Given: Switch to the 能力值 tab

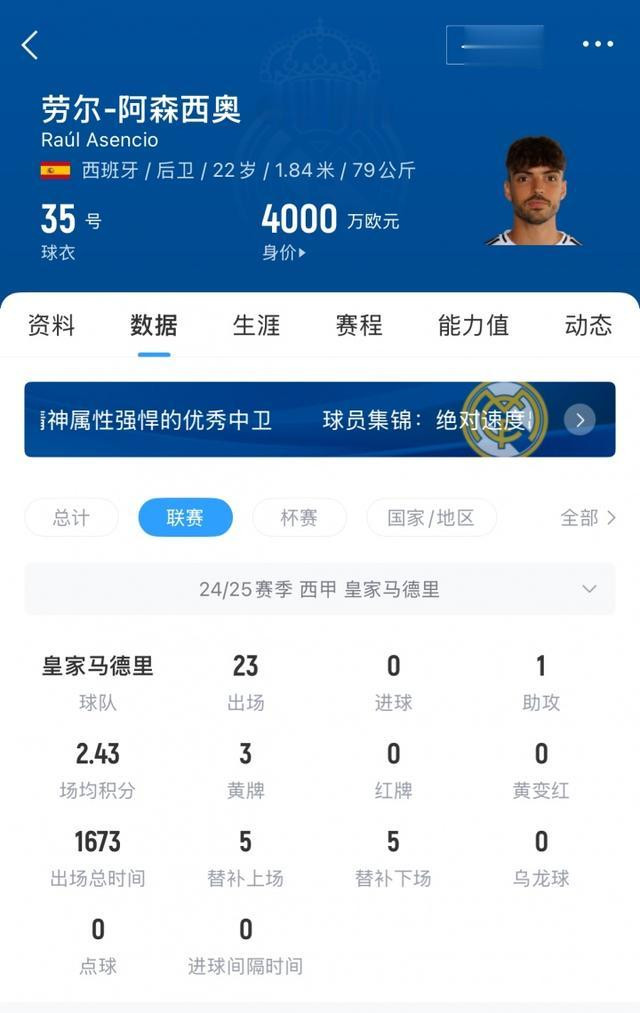Looking at the screenshot, I should point(473,325).
